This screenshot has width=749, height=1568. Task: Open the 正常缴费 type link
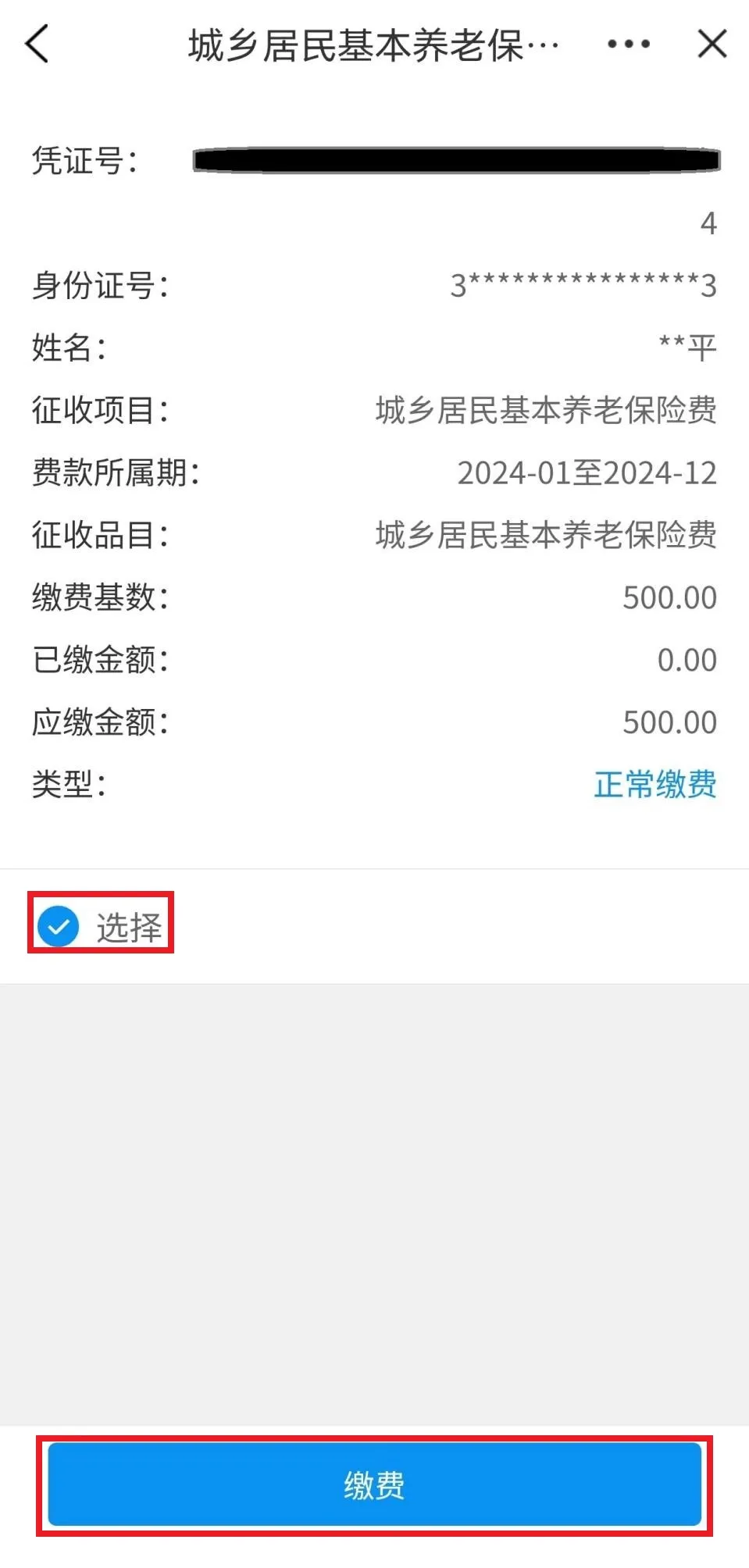654,784
